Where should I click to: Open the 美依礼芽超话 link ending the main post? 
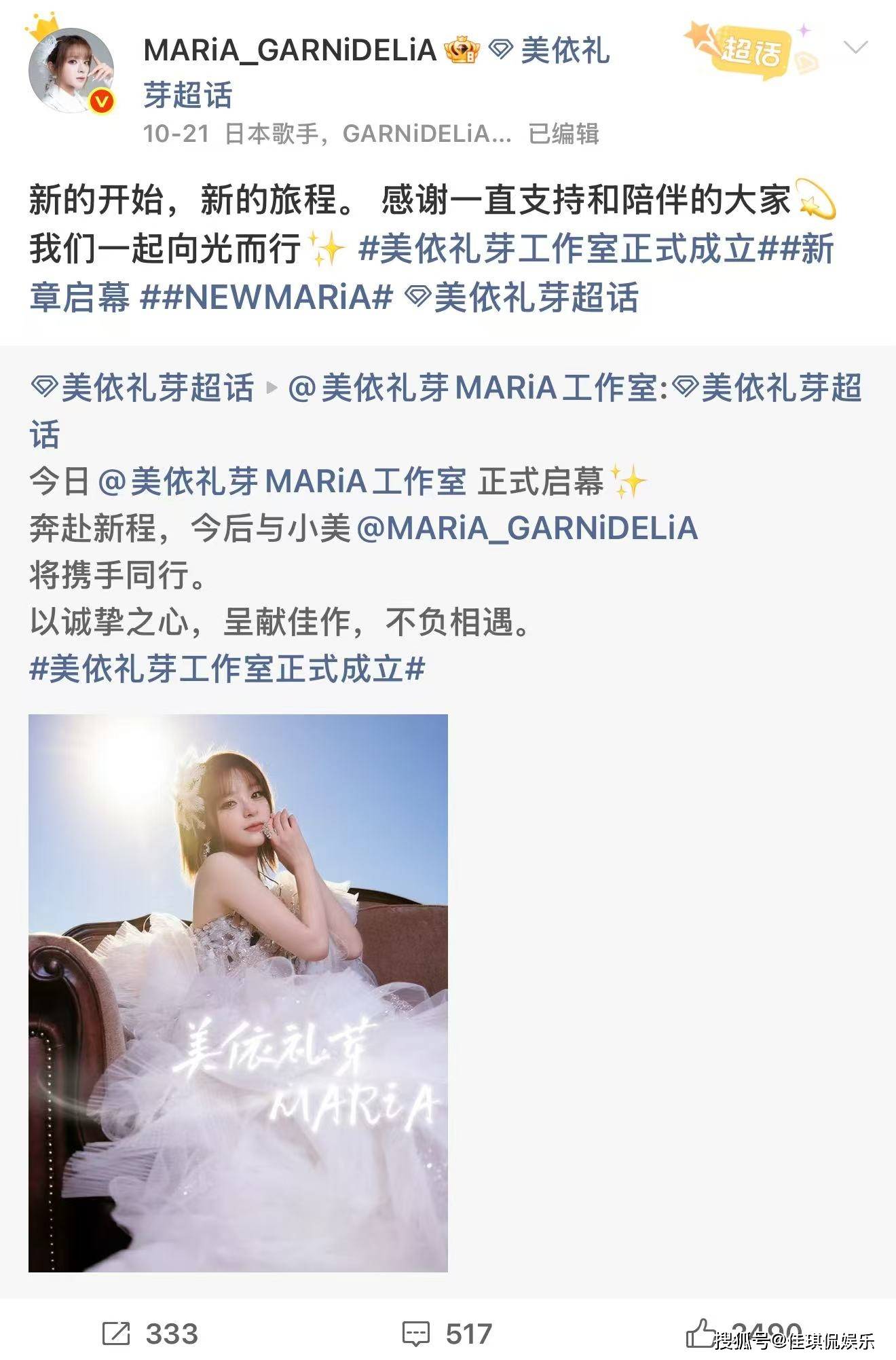523,297
